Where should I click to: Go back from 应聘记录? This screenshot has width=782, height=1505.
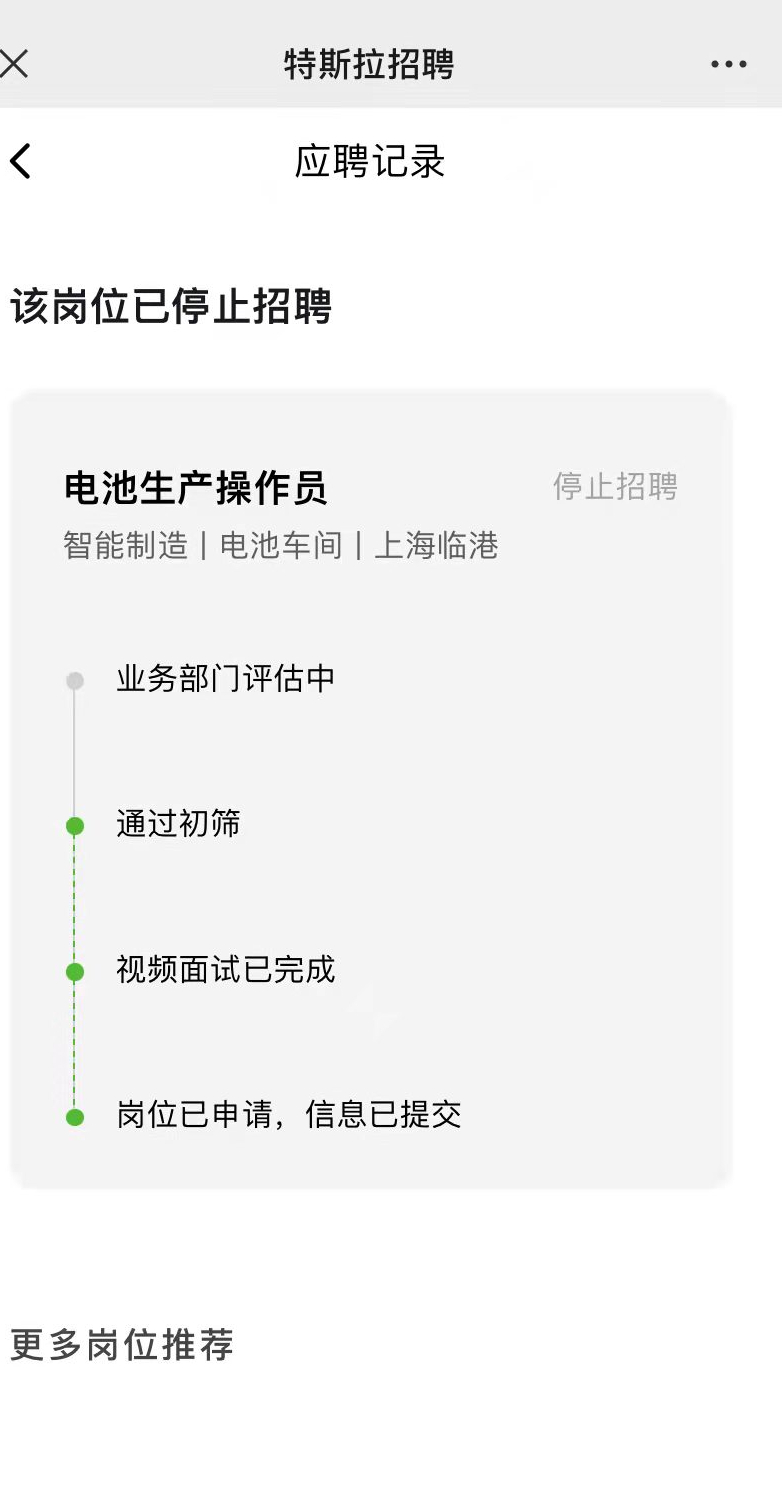tap(20, 161)
